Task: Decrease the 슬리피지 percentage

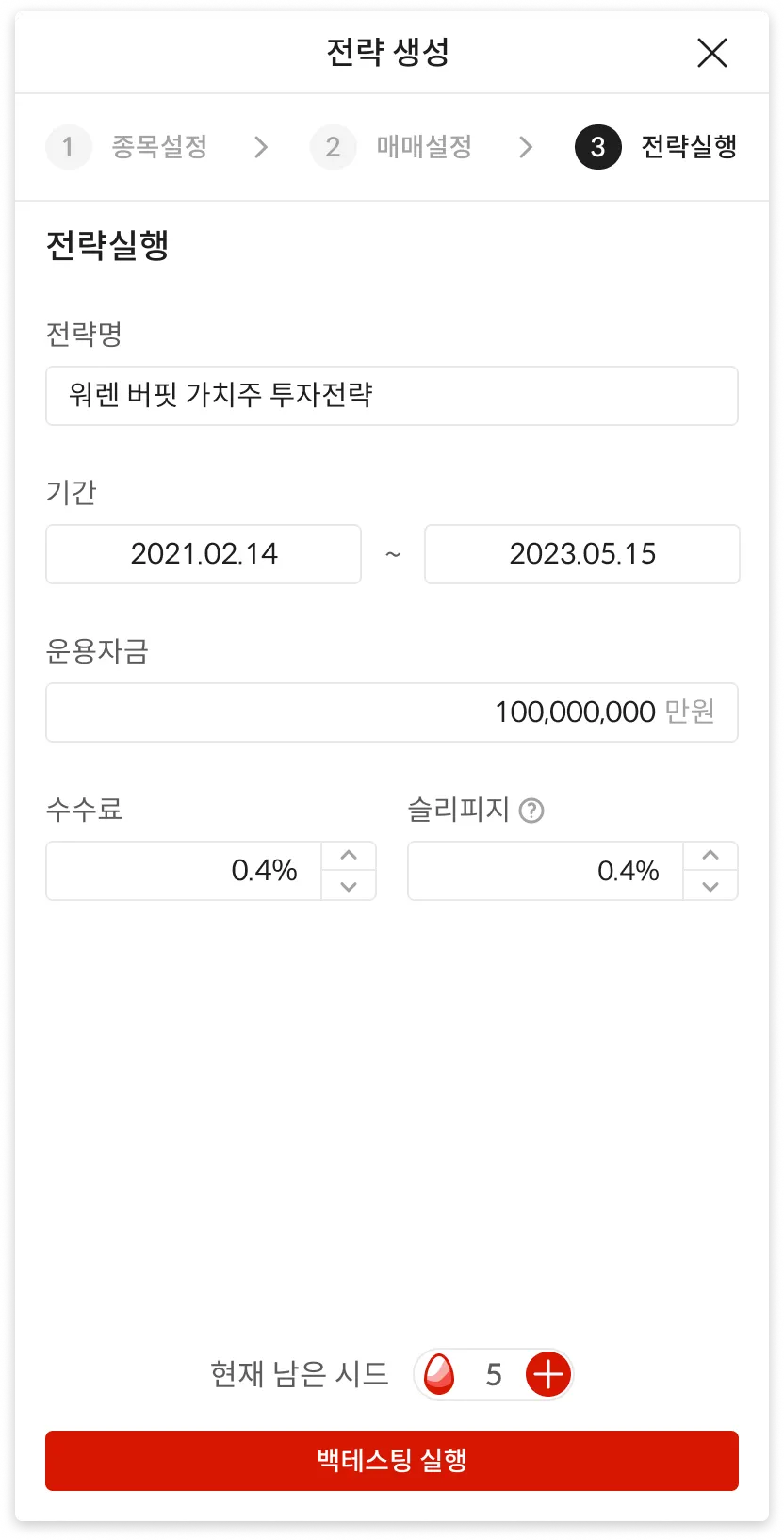Action: pyautogui.click(x=710, y=886)
